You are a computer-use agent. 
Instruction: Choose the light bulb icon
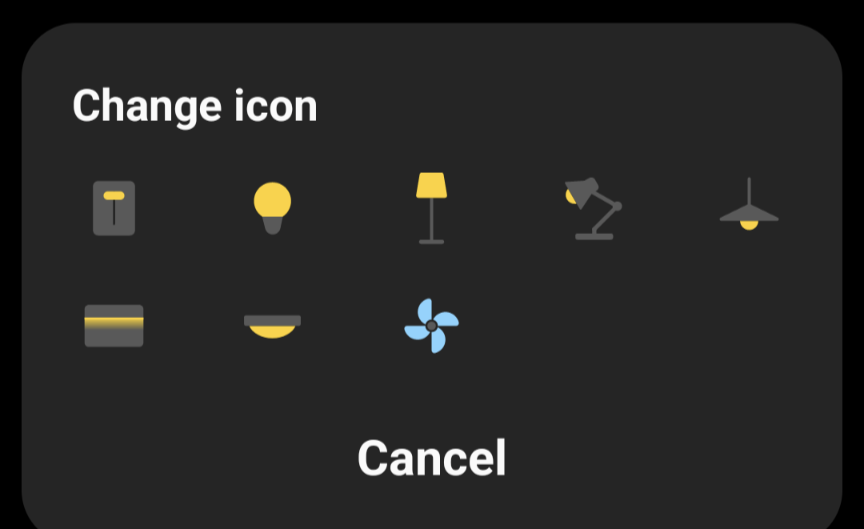pos(272,208)
